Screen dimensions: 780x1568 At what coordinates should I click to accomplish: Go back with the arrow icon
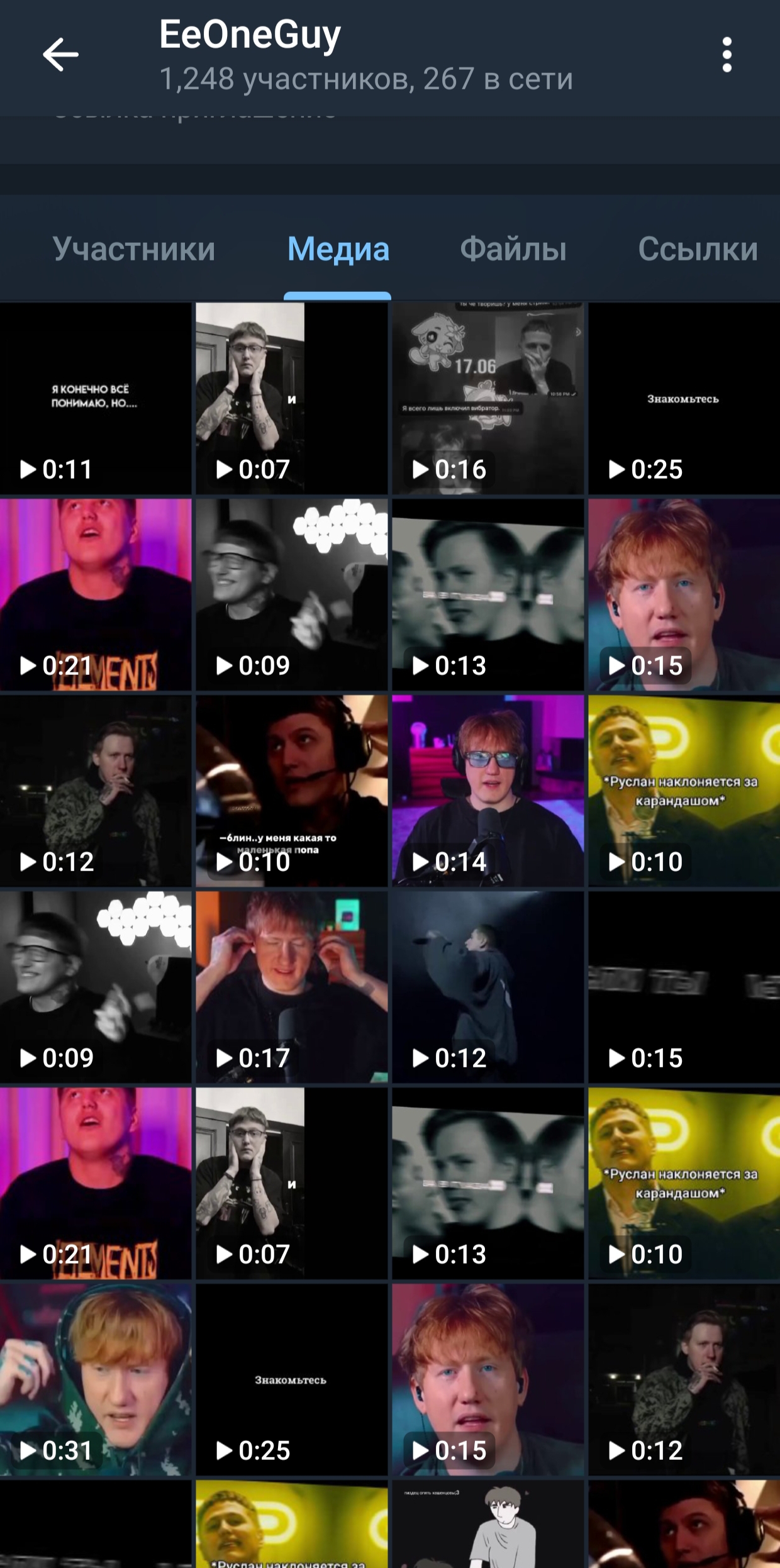coord(60,55)
